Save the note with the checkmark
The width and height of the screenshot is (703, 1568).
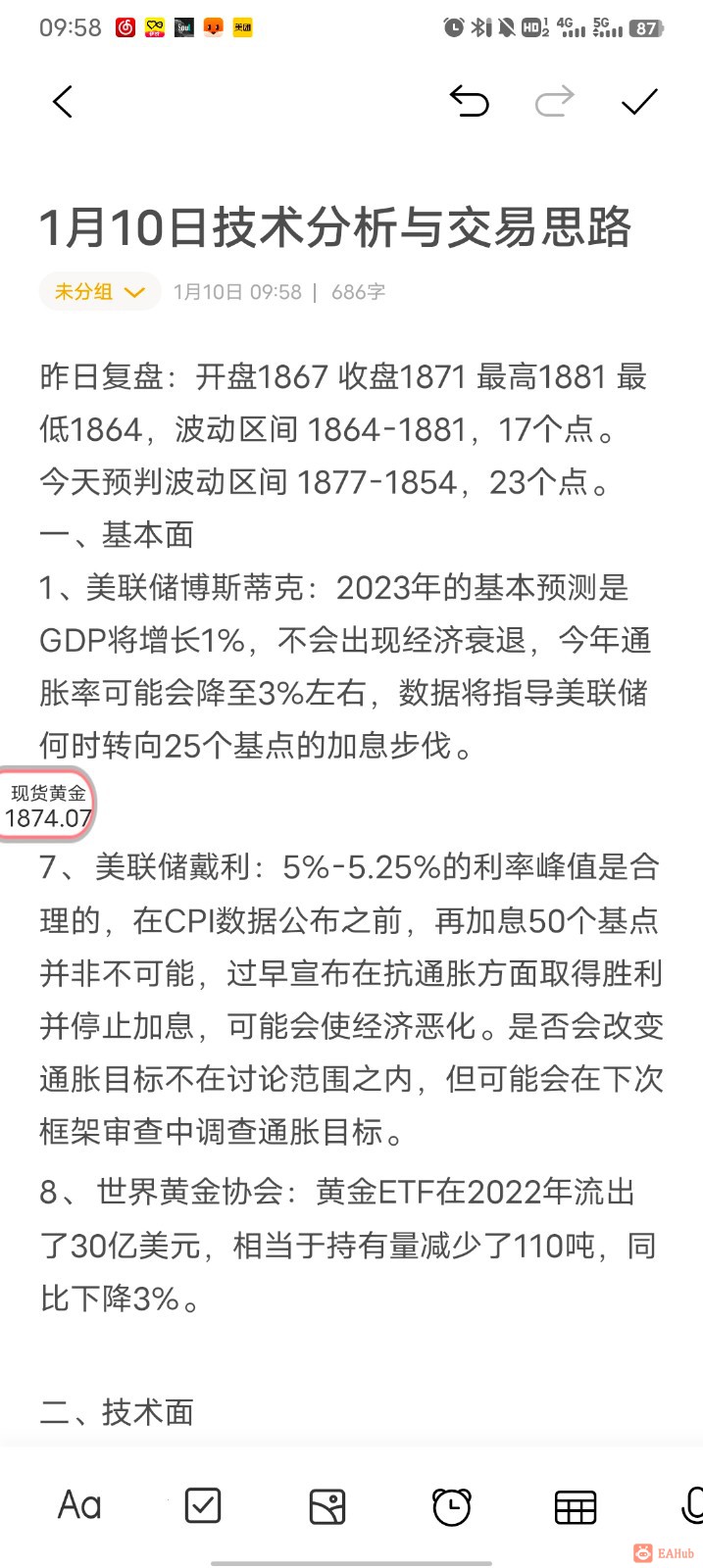pos(639,101)
